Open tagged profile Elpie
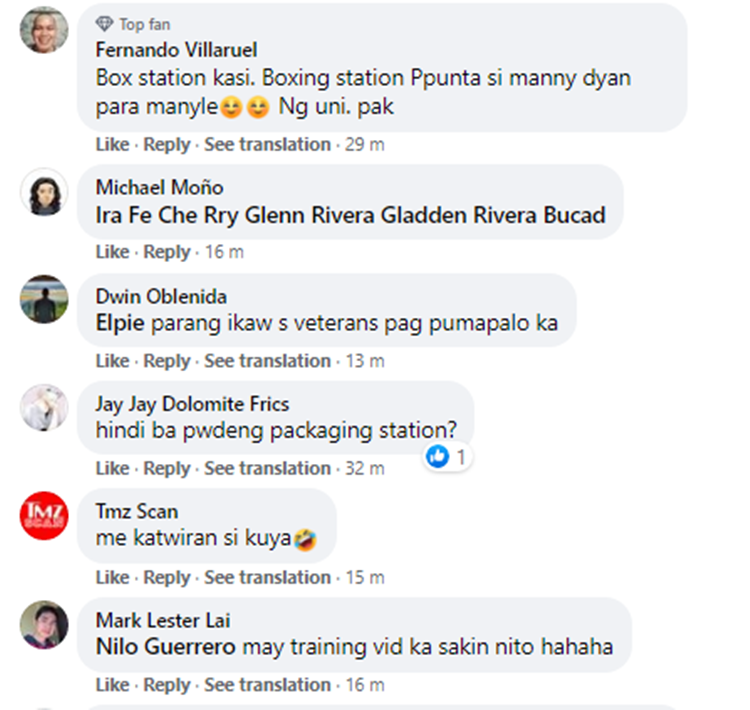Viewport: 750px width, 710px height. (120, 324)
